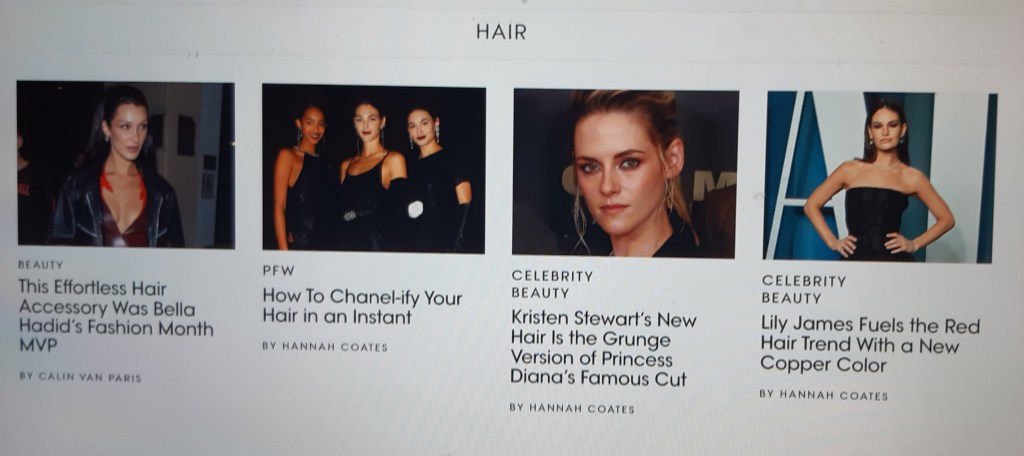Open the PFW category tag

click(279, 270)
